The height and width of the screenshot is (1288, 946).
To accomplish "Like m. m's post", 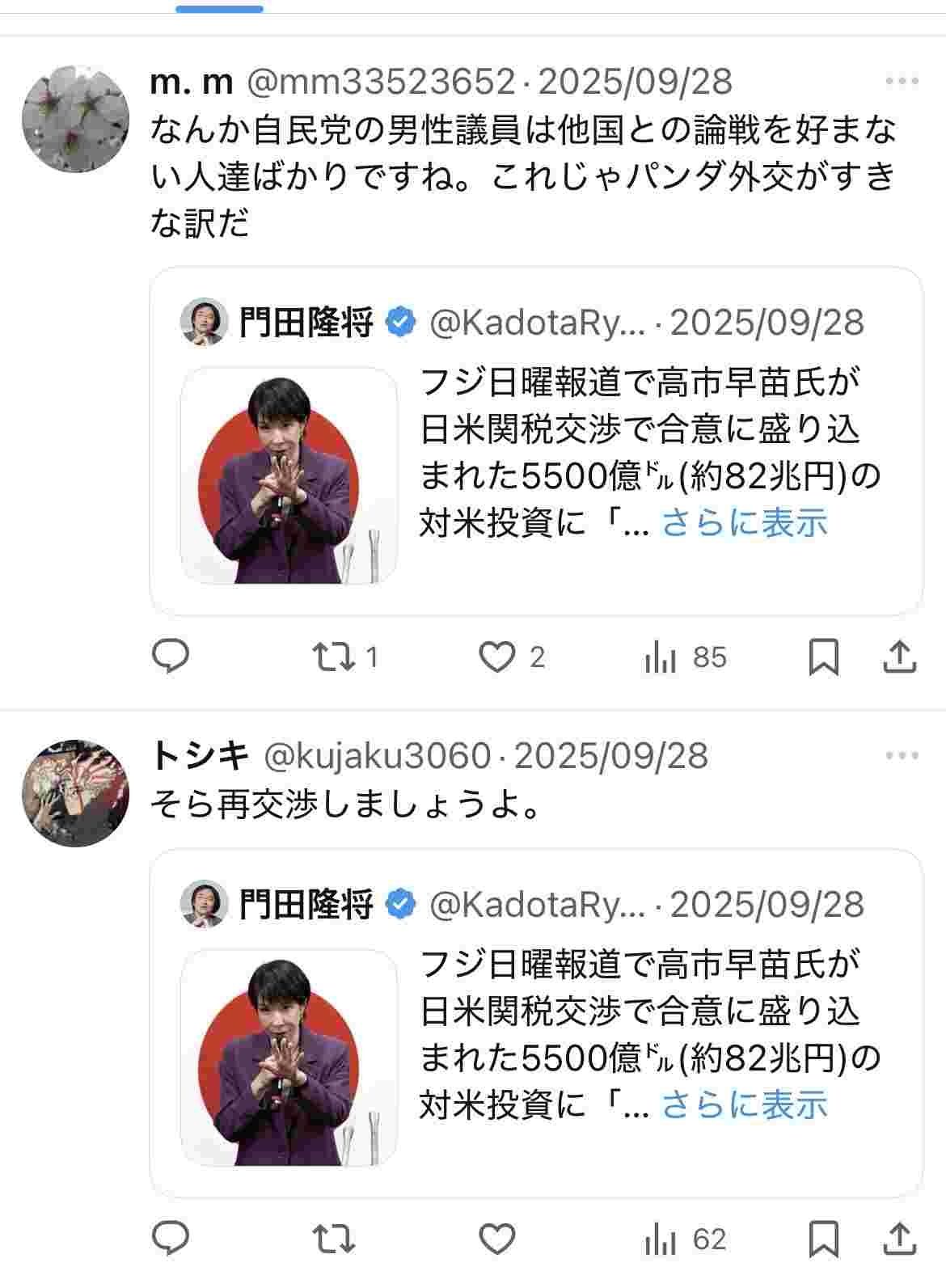I will pos(496,657).
